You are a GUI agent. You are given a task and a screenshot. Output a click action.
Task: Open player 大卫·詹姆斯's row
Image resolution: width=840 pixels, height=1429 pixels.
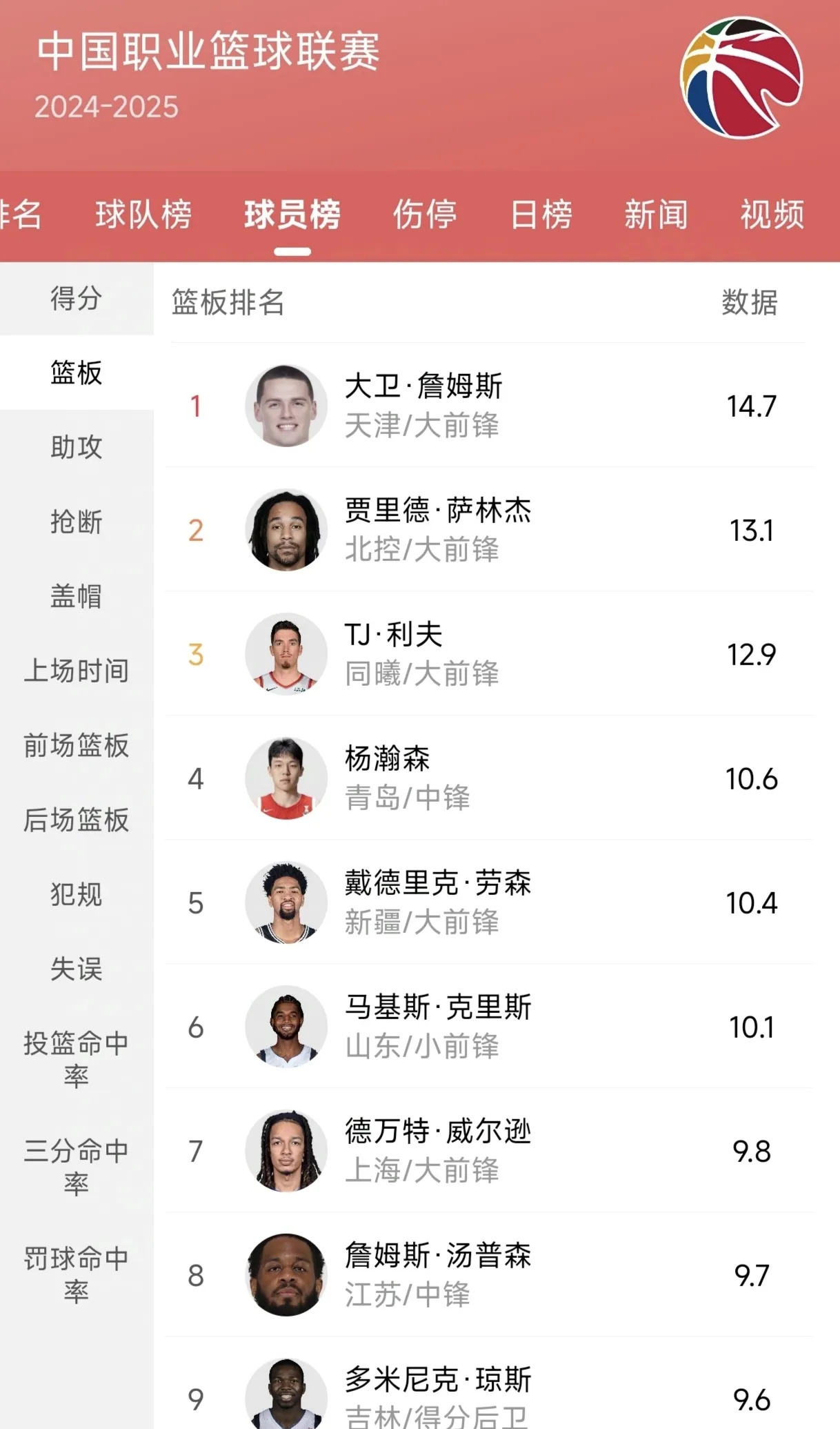point(490,406)
